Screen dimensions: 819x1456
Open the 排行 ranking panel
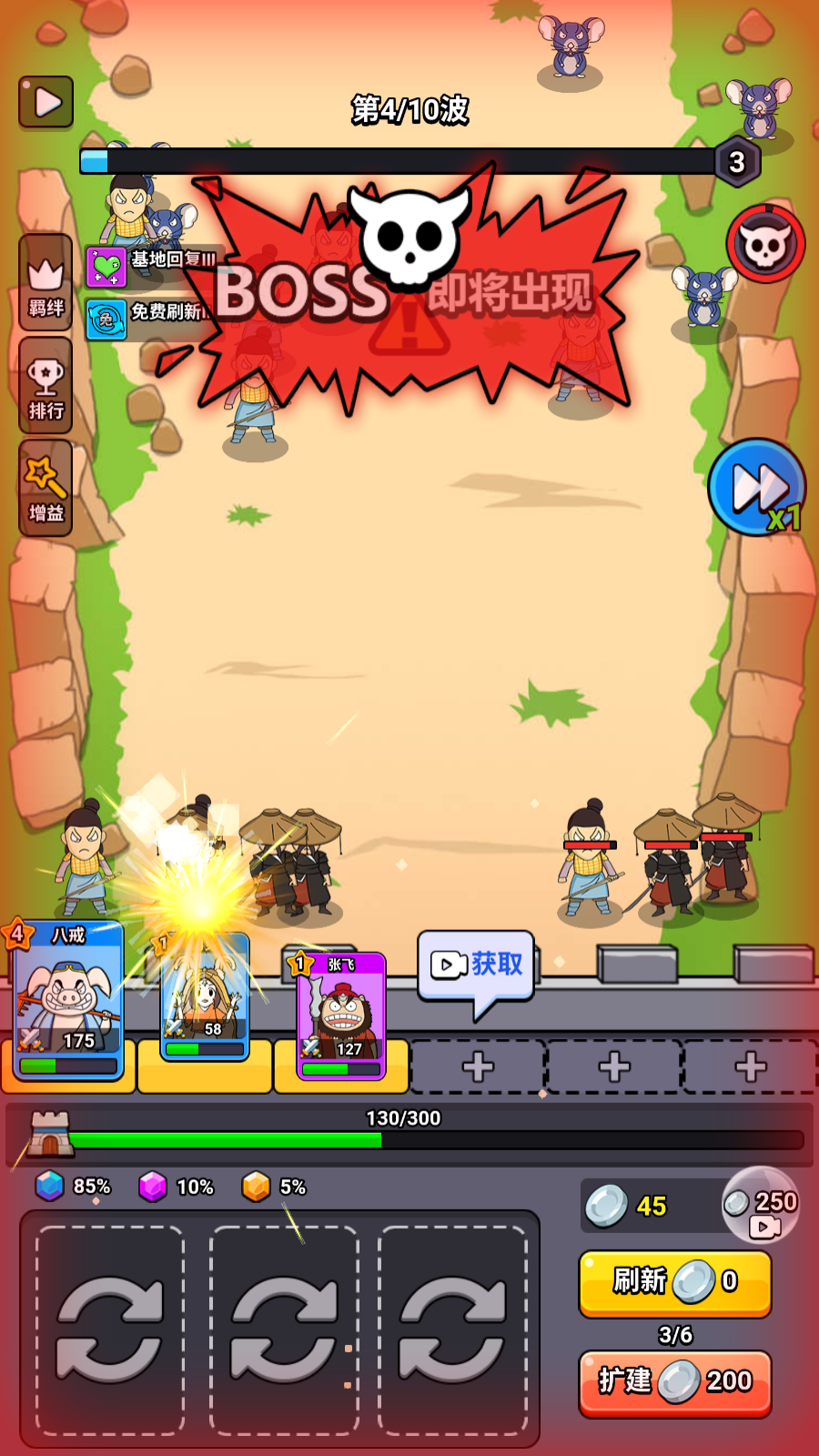45,386
